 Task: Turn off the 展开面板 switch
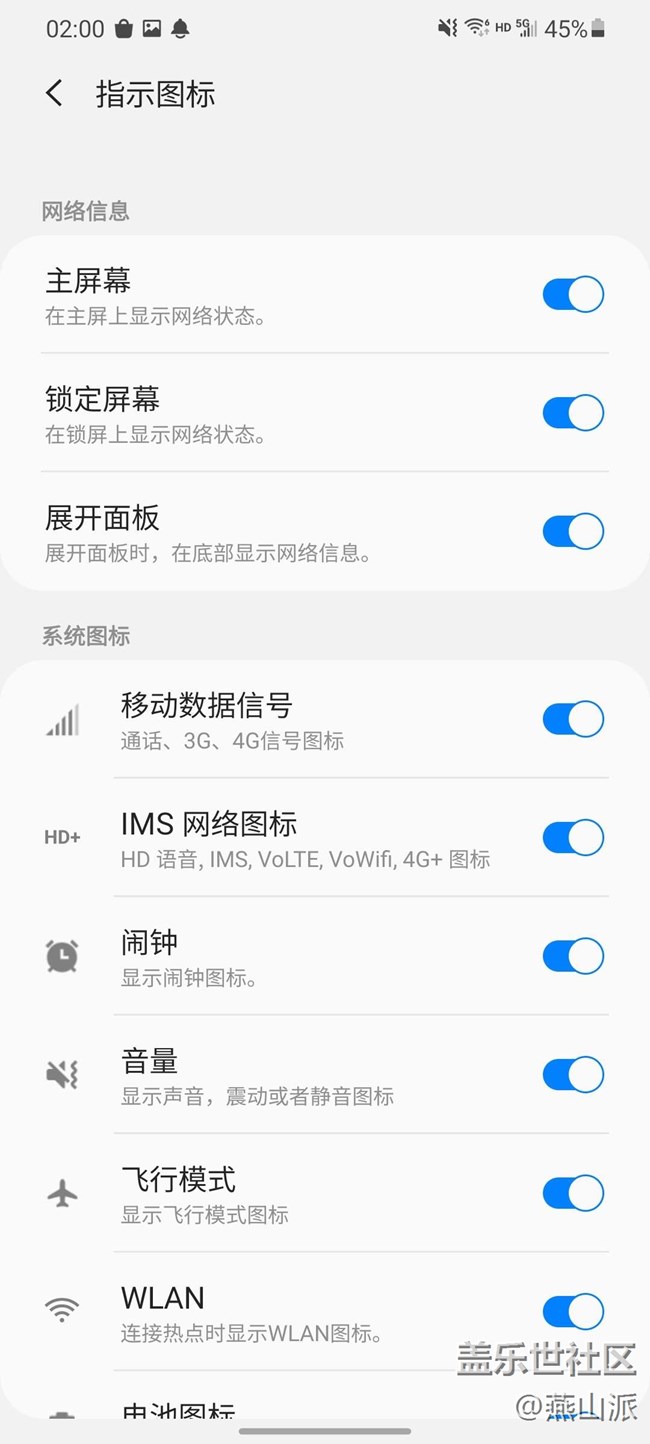tap(573, 531)
